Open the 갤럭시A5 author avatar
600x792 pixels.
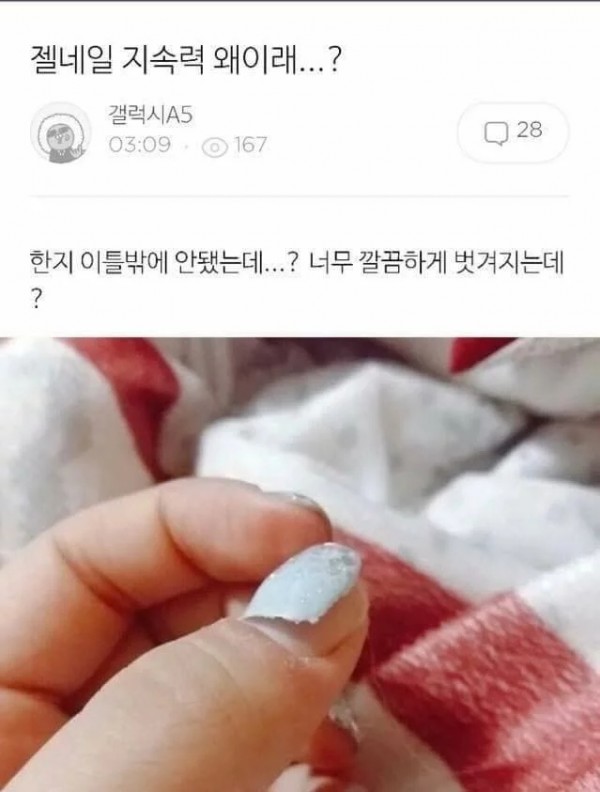62,132
